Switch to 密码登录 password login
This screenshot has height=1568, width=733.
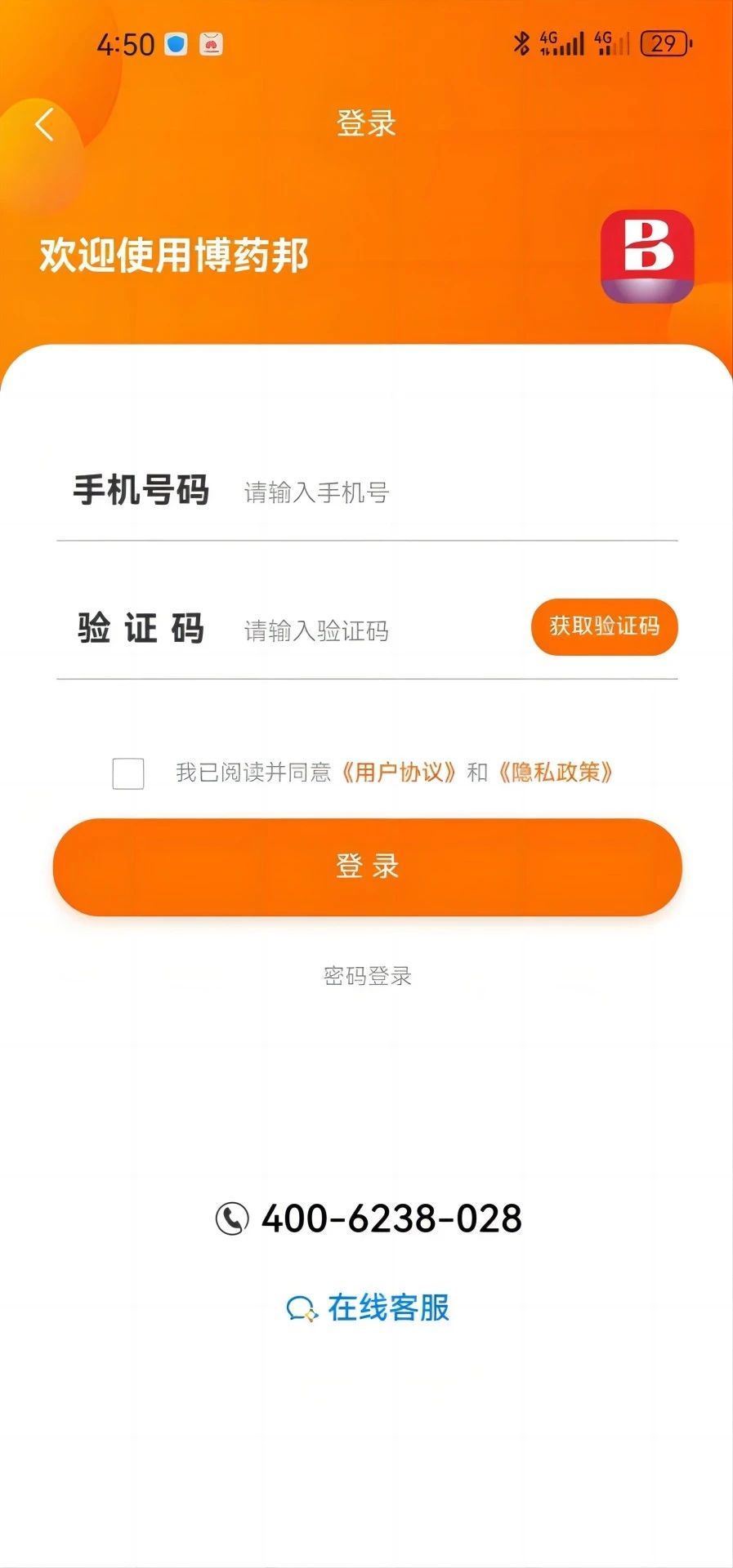365,977
